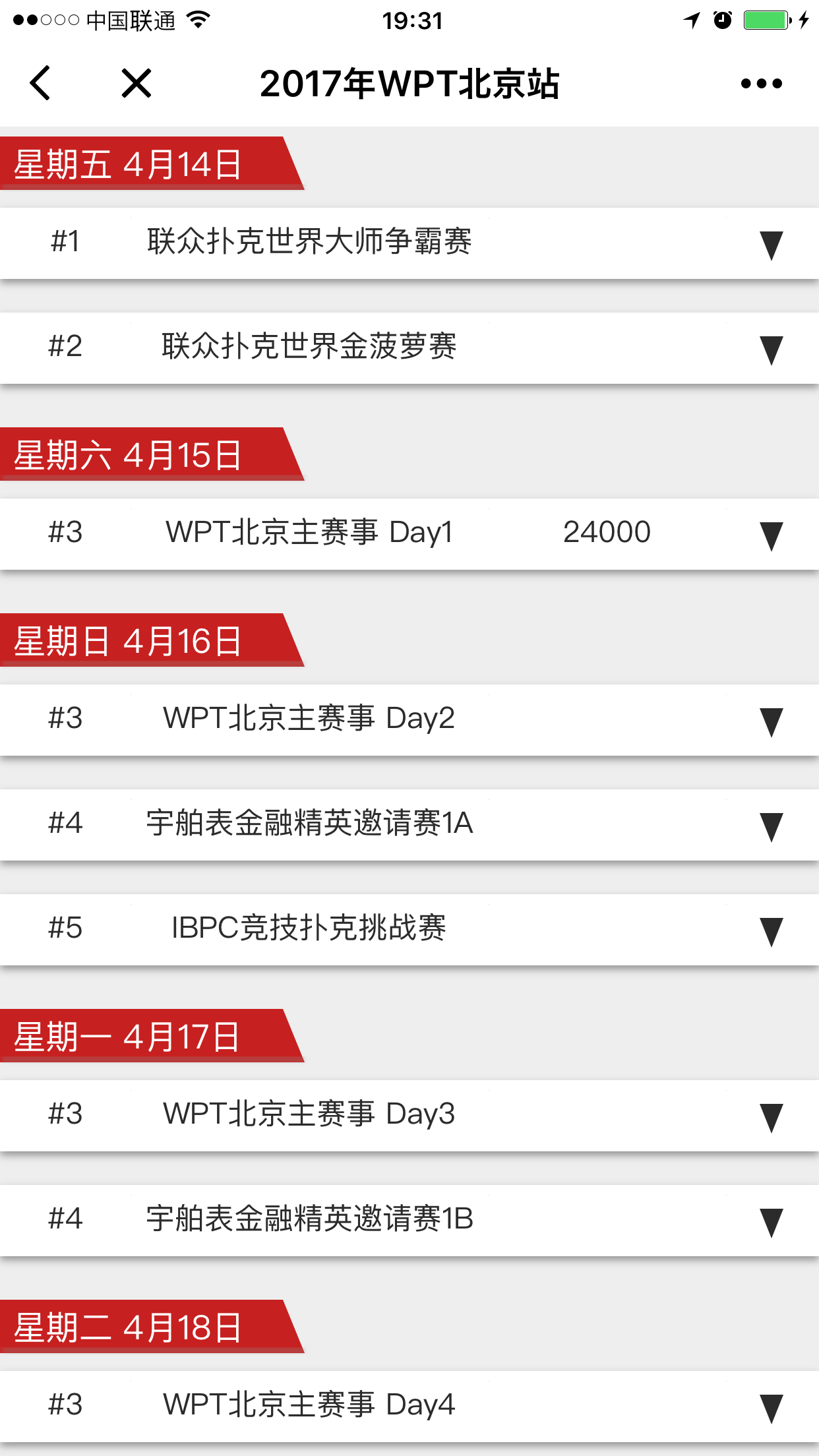The image size is (819, 1456).
Task: Expand WPT北京主赛事 Day1 details
Action: [770, 535]
